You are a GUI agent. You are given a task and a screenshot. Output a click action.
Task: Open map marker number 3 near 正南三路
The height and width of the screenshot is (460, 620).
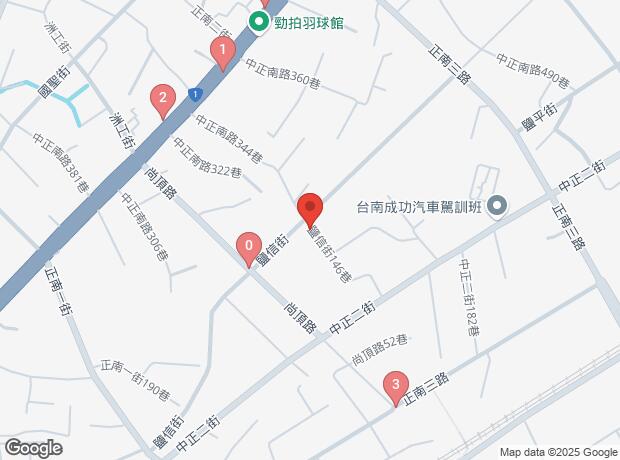pyautogui.click(x=396, y=385)
